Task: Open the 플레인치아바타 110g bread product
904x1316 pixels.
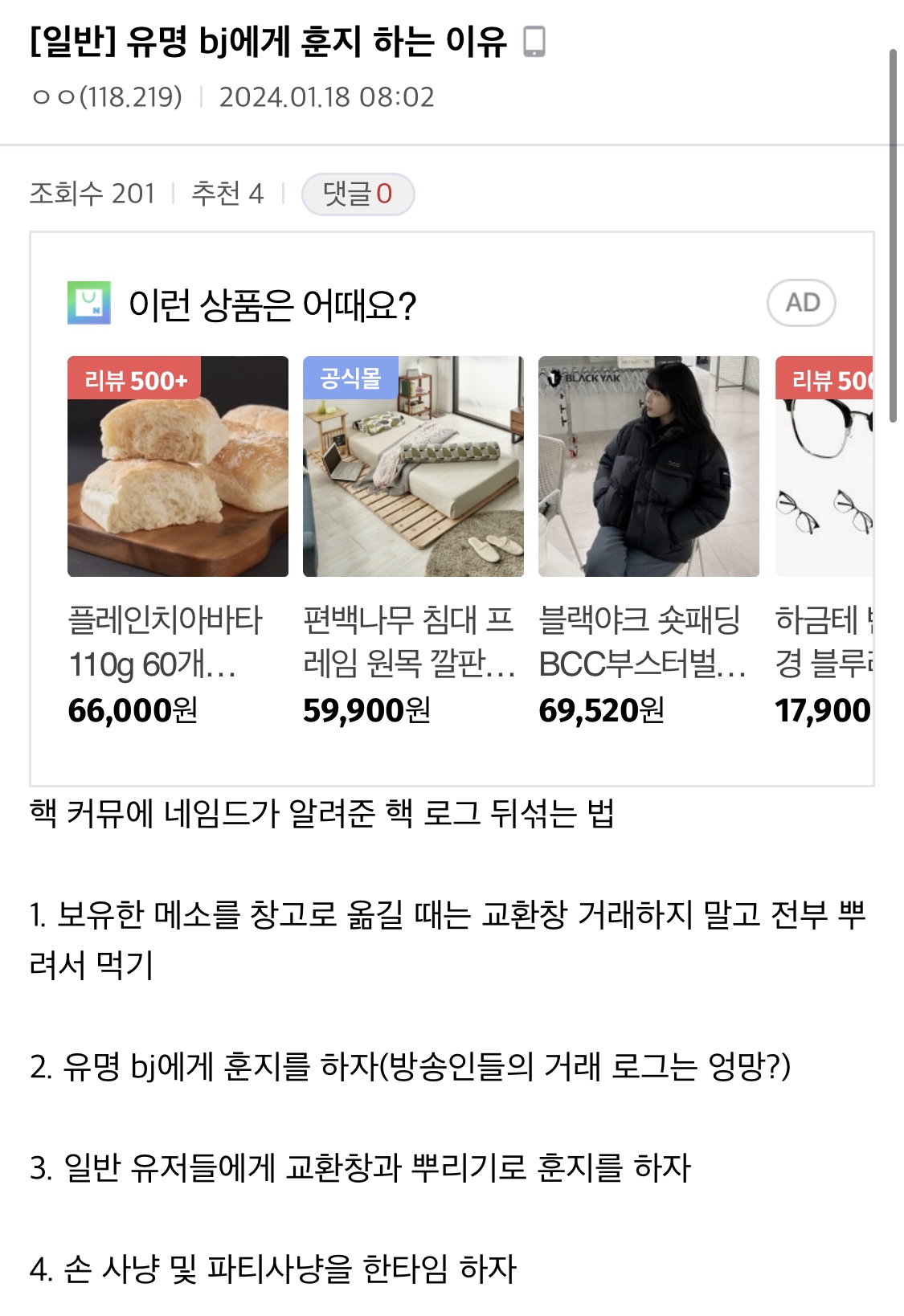Action: [178, 467]
